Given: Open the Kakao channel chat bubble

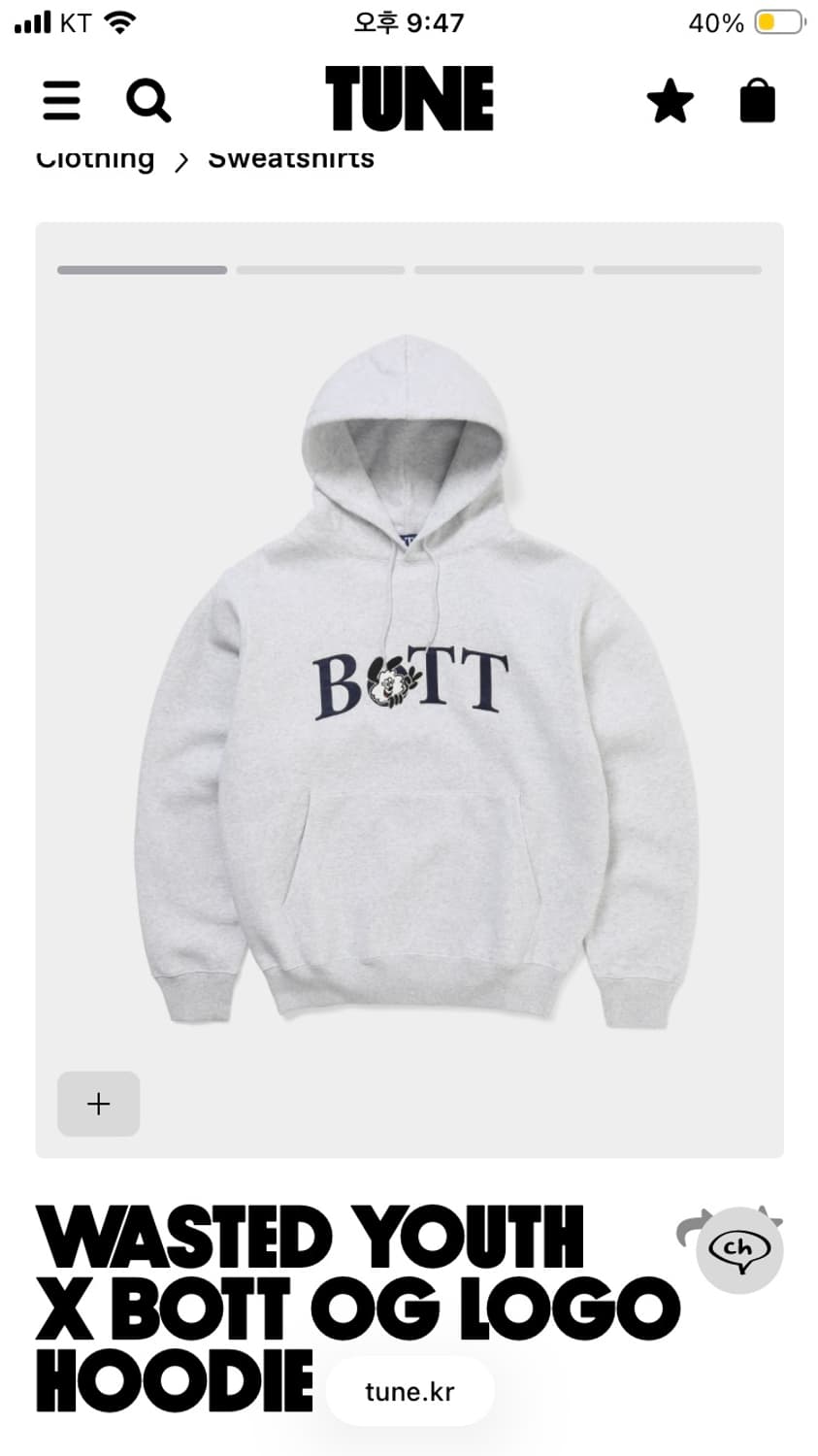Looking at the screenshot, I should pos(738,1250).
